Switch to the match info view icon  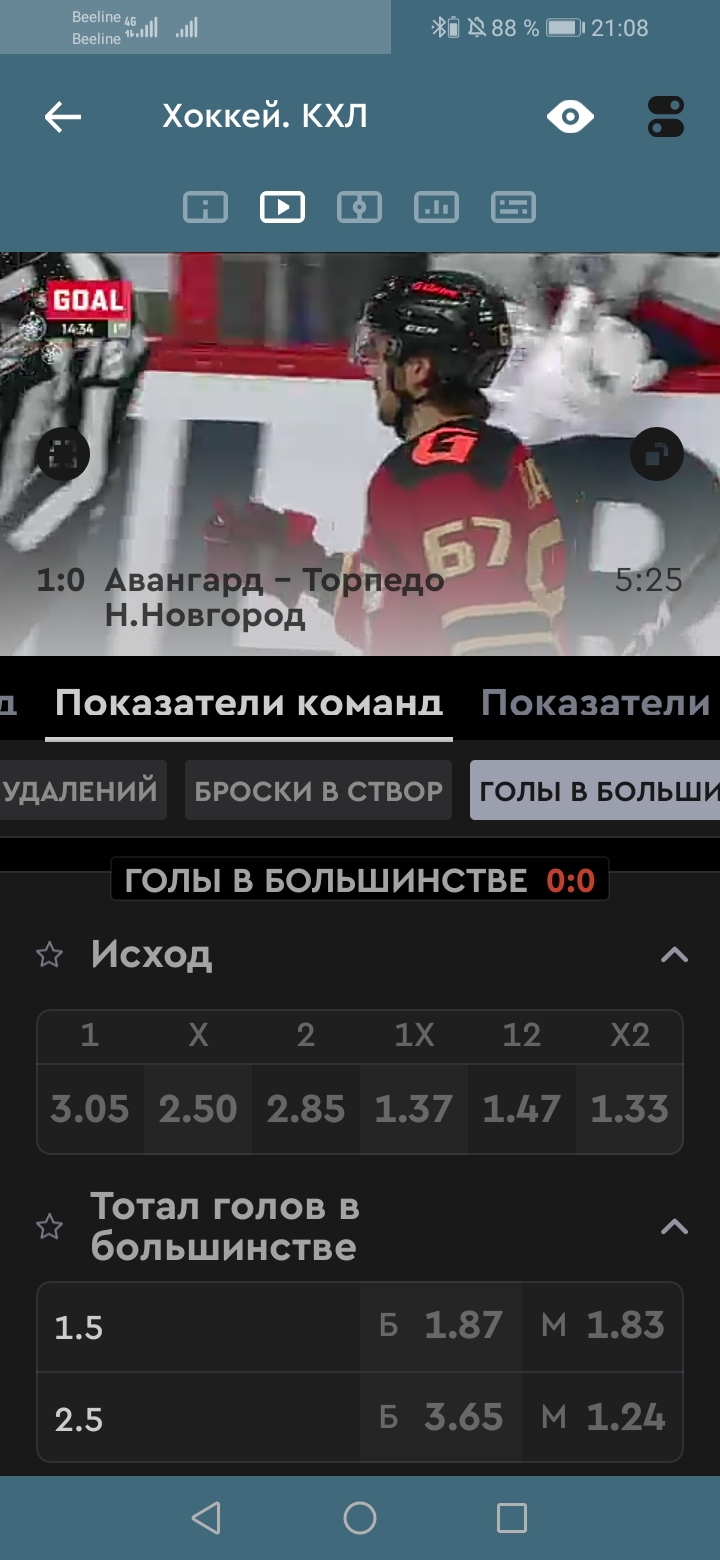point(205,207)
